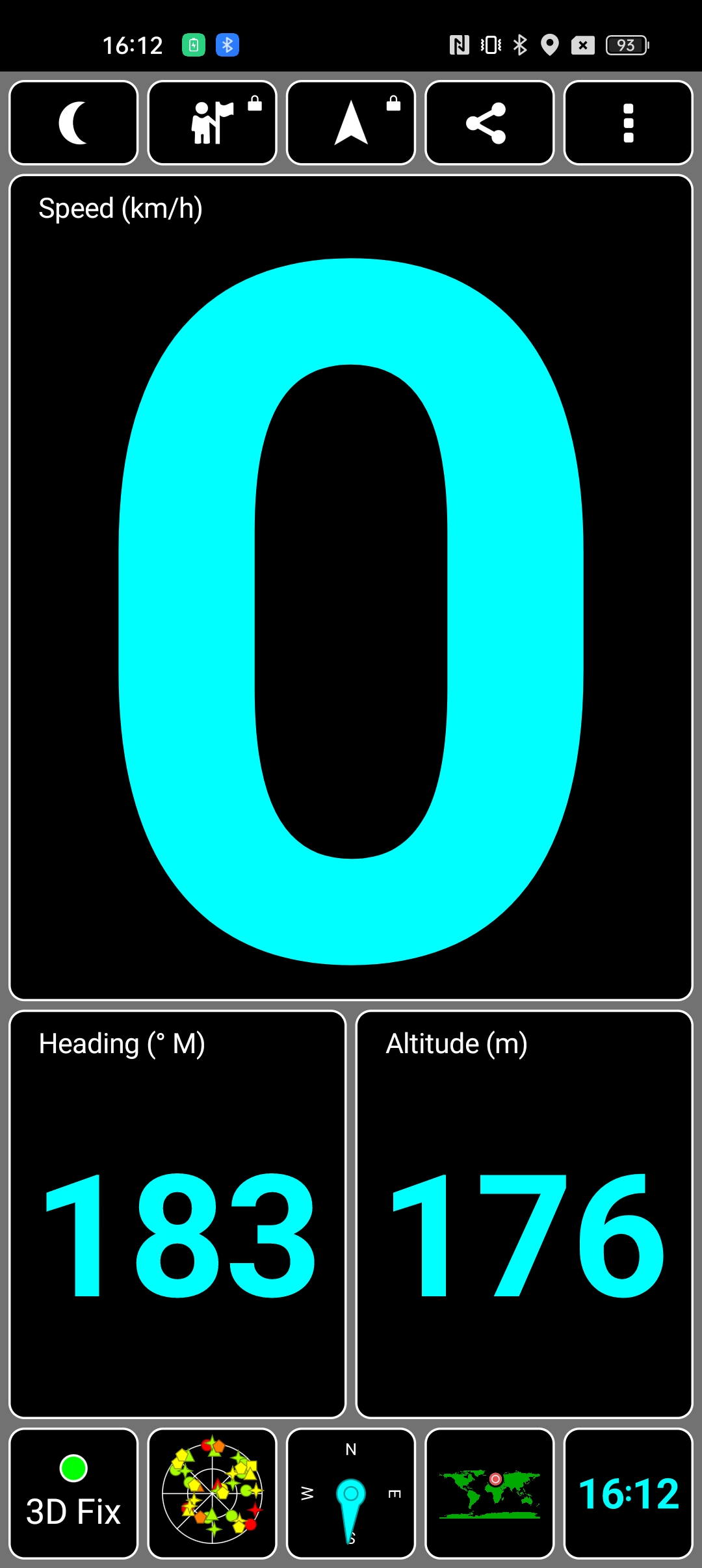Open the satellite sky plot tile
The height and width of the screenshot is (1568, 702).
(213, 1493)
